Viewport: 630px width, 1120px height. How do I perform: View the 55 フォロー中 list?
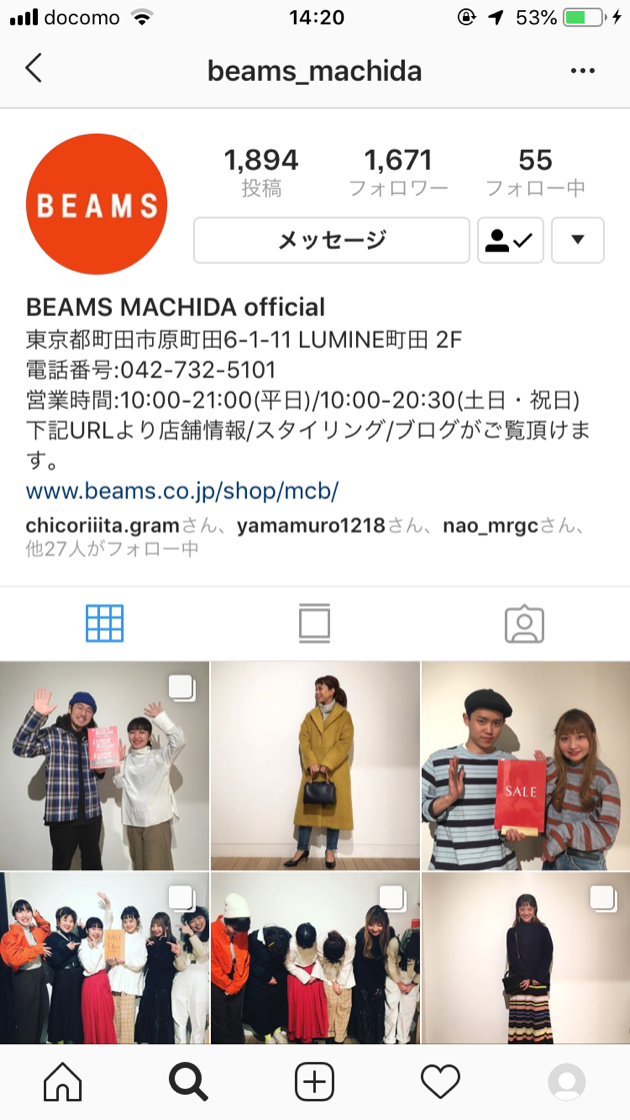click(x=535, y=172)
